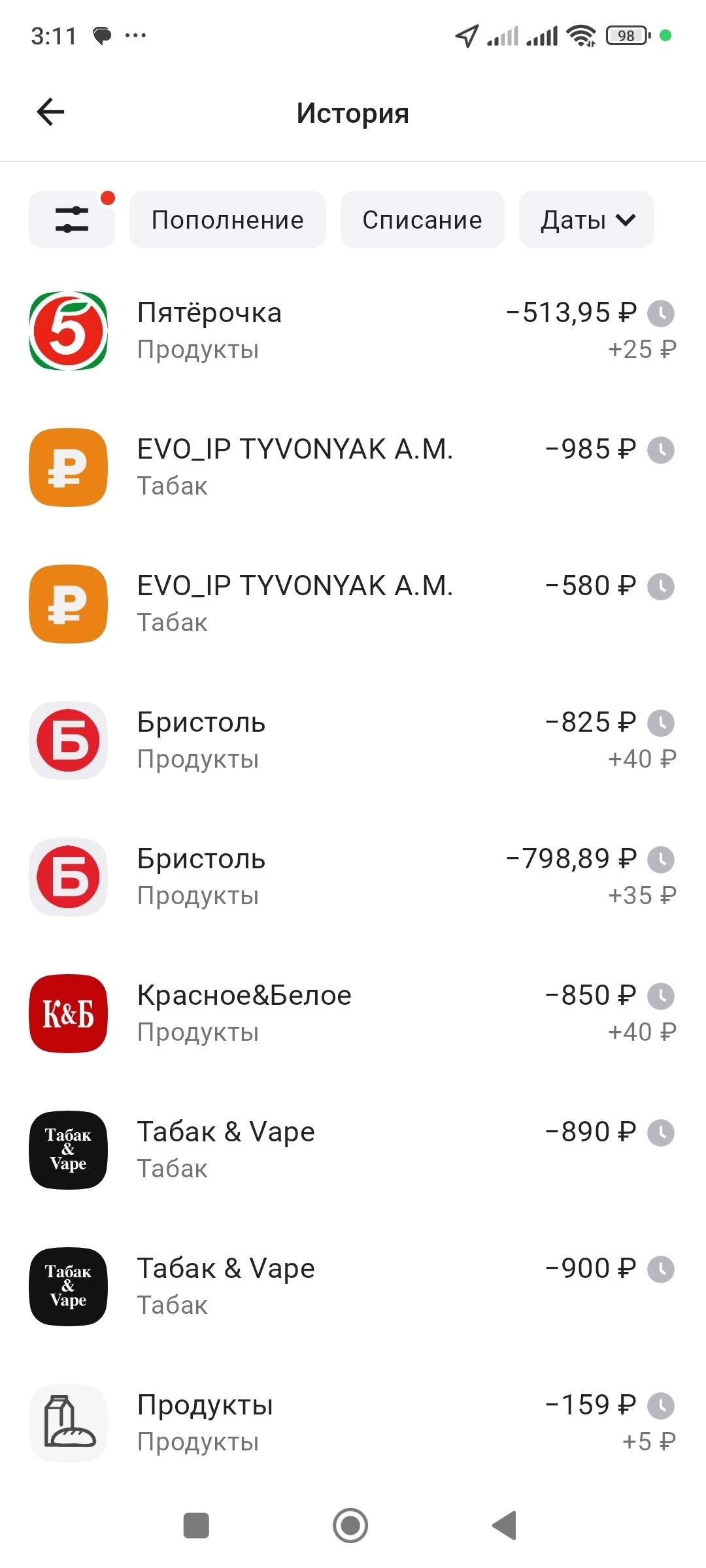Viewport: 706px width, 1568px height.
Task: Expand the Даты dropdown
Action: [586, 220]
